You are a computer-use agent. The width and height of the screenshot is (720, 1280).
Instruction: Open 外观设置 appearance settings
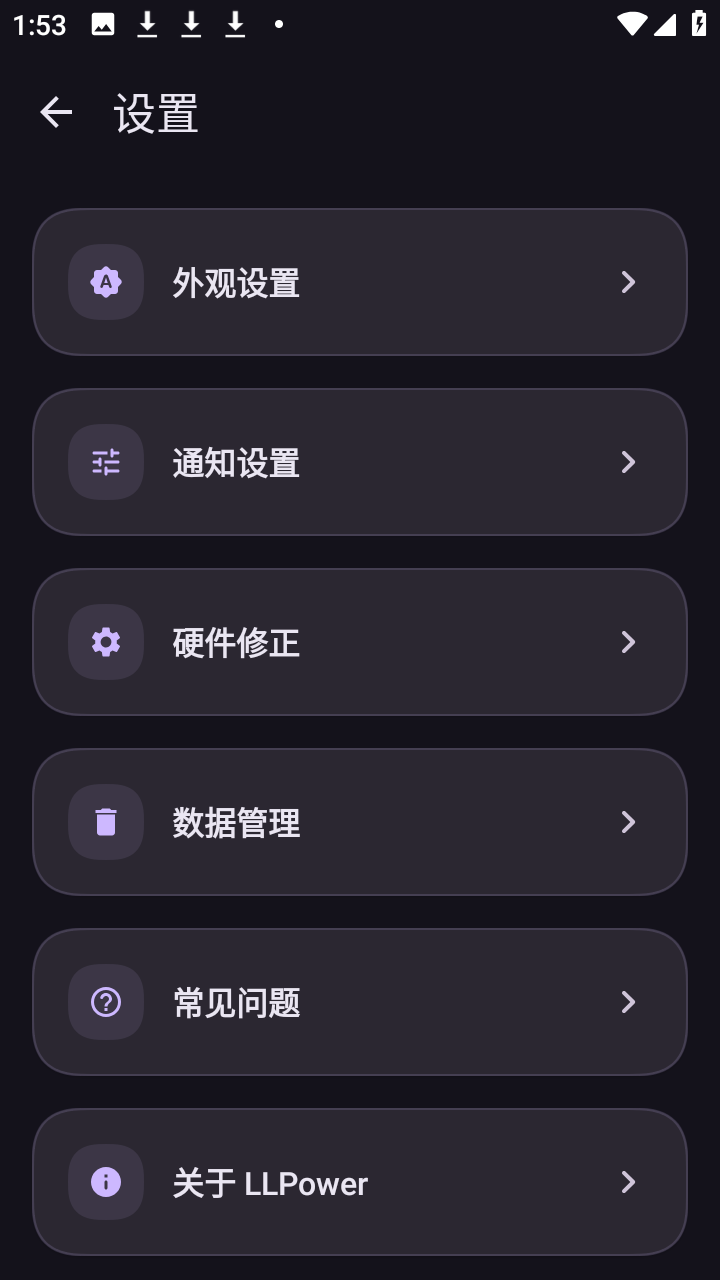[360, 282]
